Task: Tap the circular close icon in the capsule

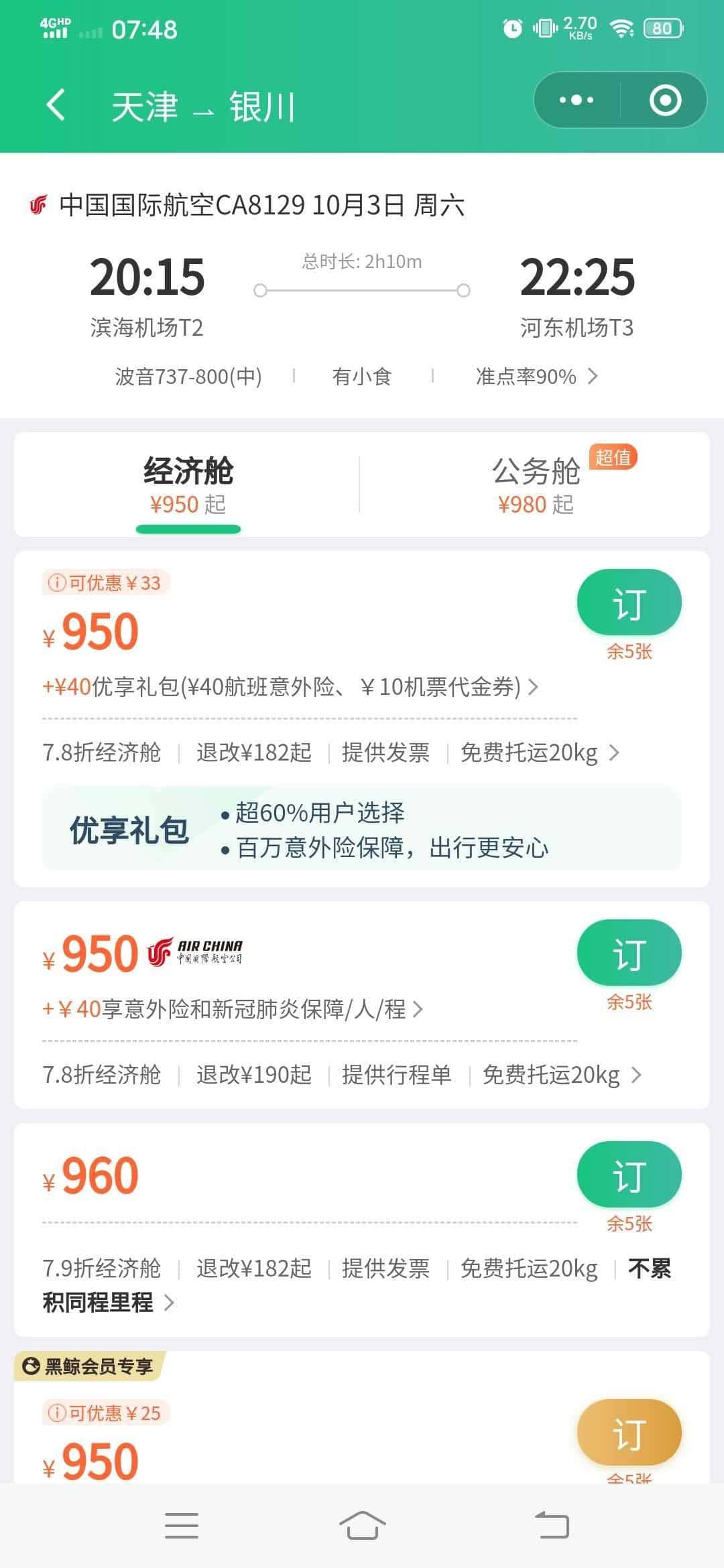Action: (x=662, y=101)
